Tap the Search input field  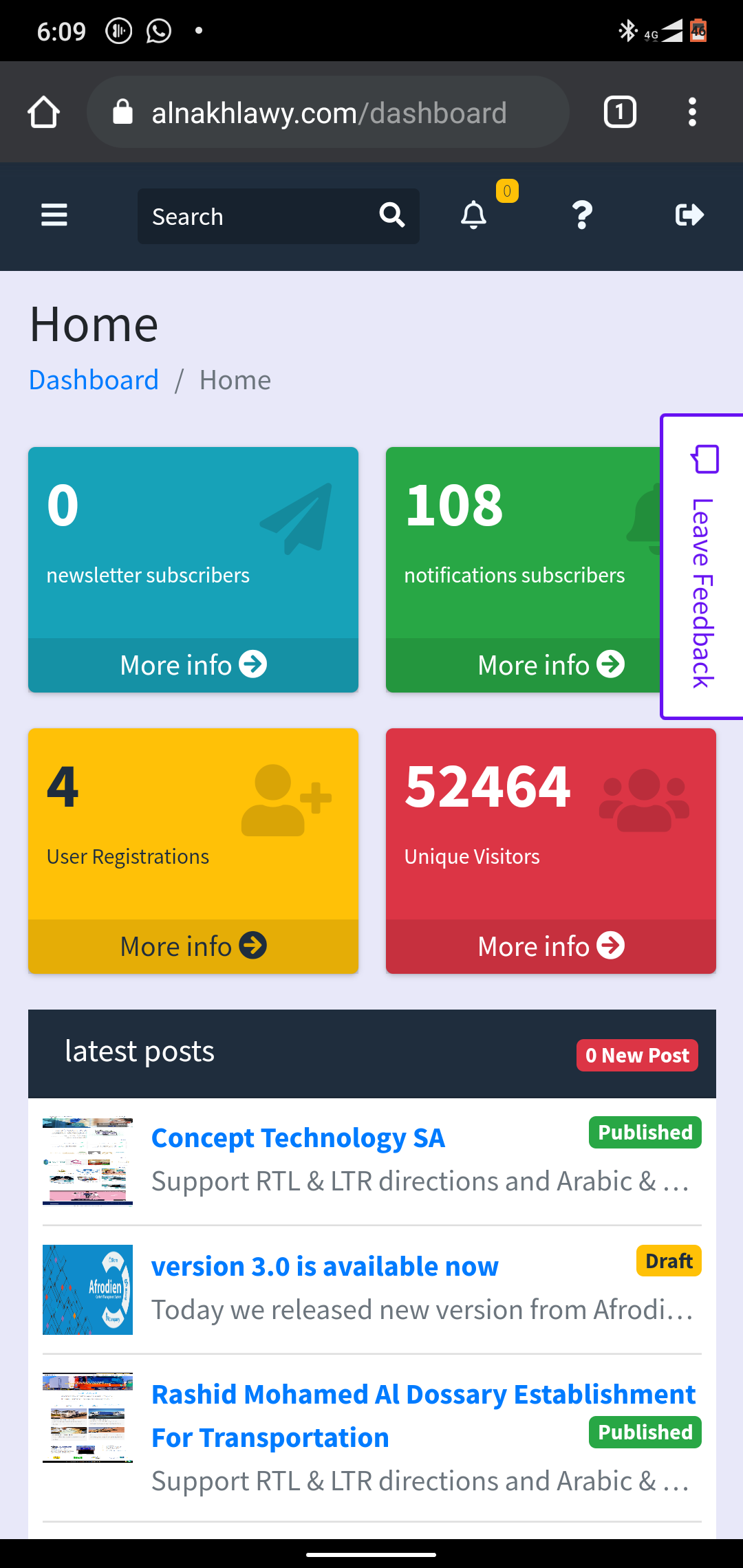pos(255,217)
